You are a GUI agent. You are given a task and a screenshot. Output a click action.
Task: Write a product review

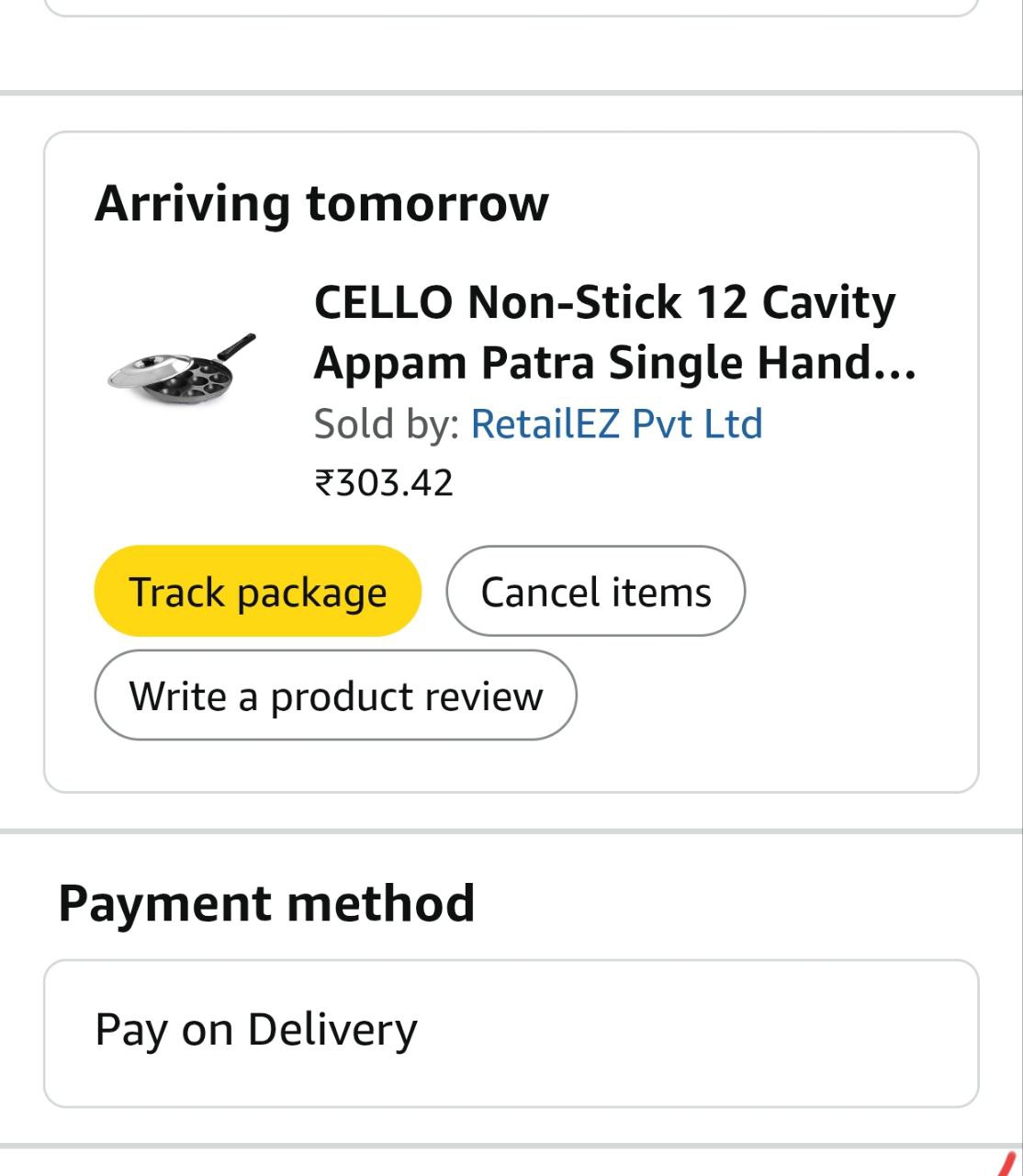335,695
